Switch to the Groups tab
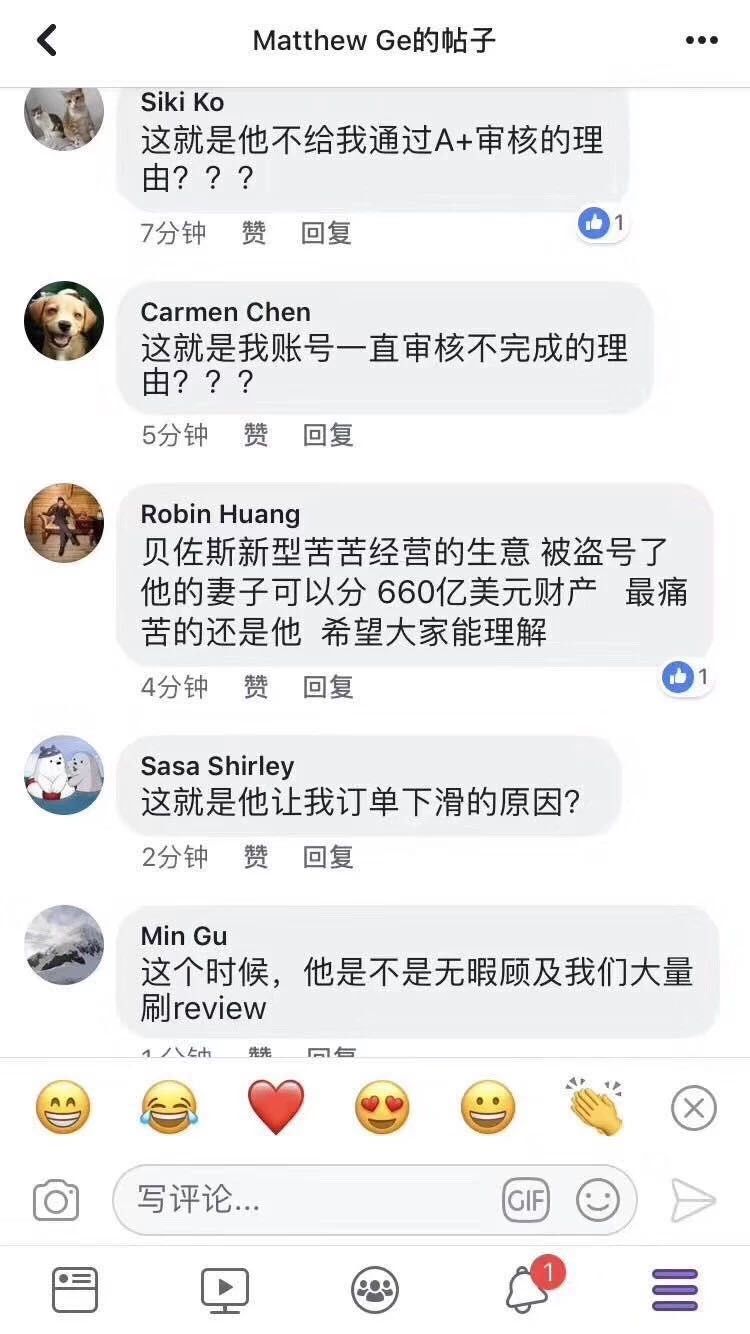 [375, 1290]
